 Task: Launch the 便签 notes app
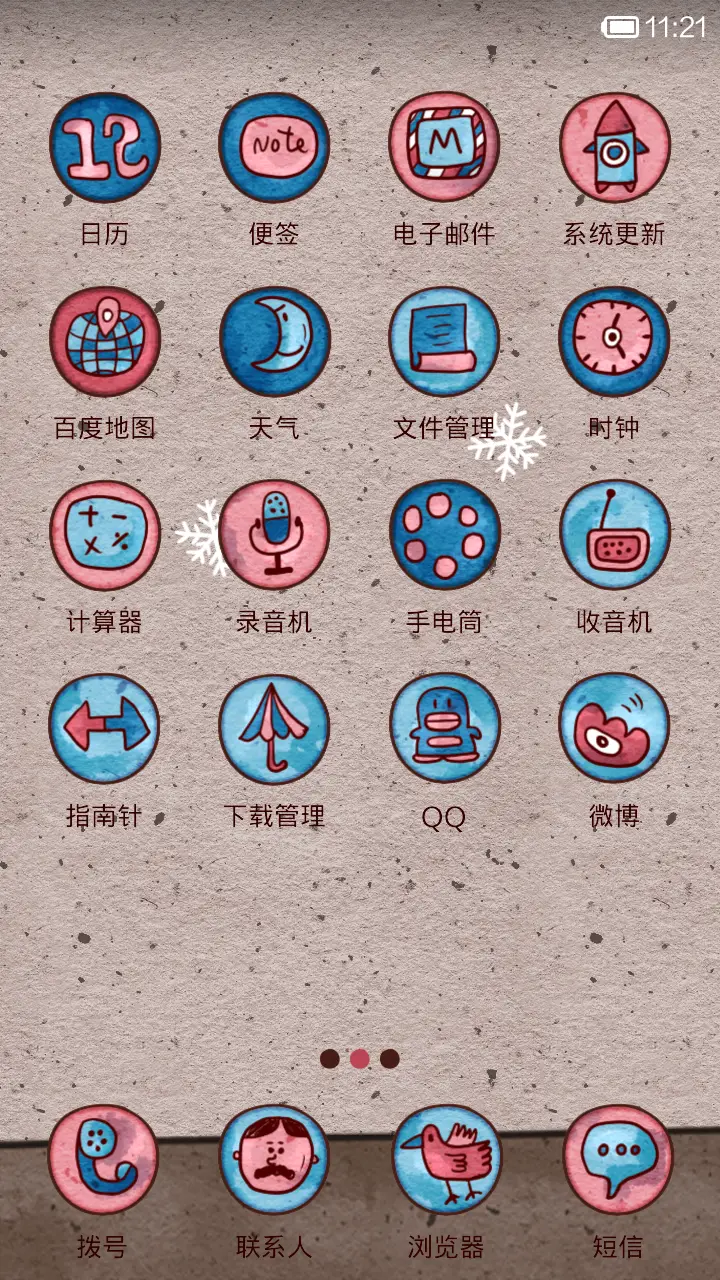tap(275, 146)
